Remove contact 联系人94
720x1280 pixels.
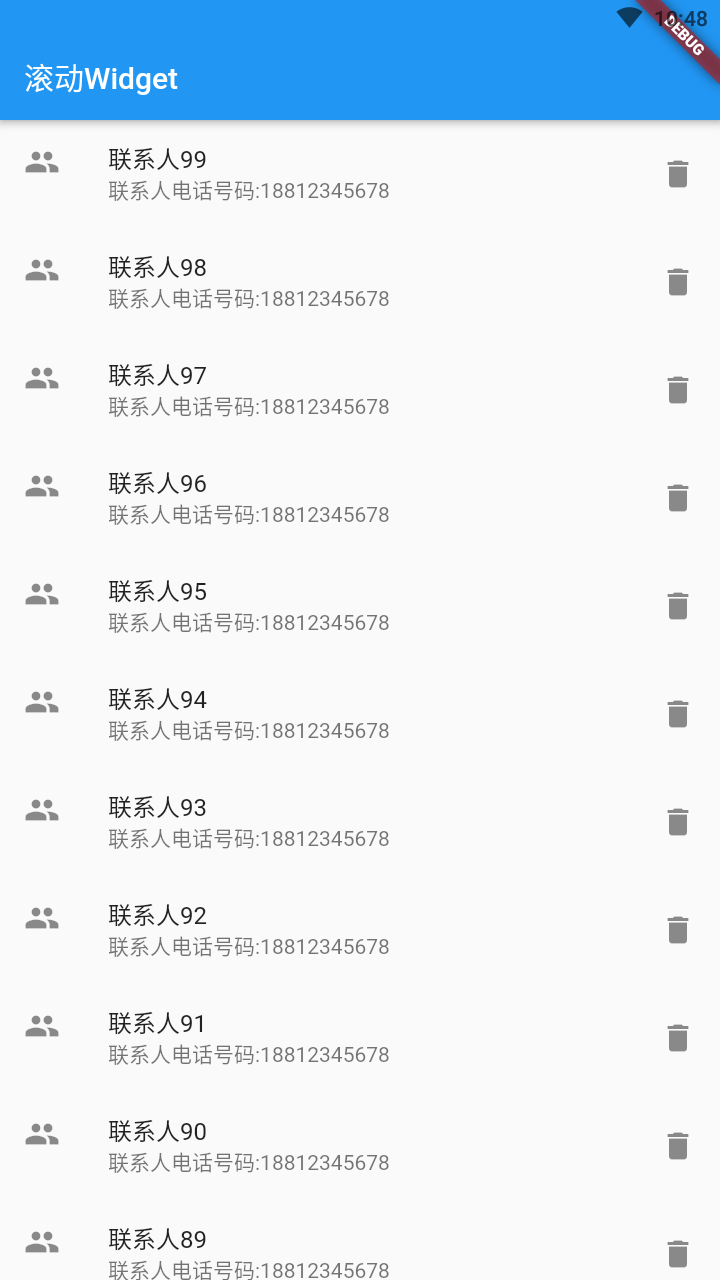pos(678,714)
